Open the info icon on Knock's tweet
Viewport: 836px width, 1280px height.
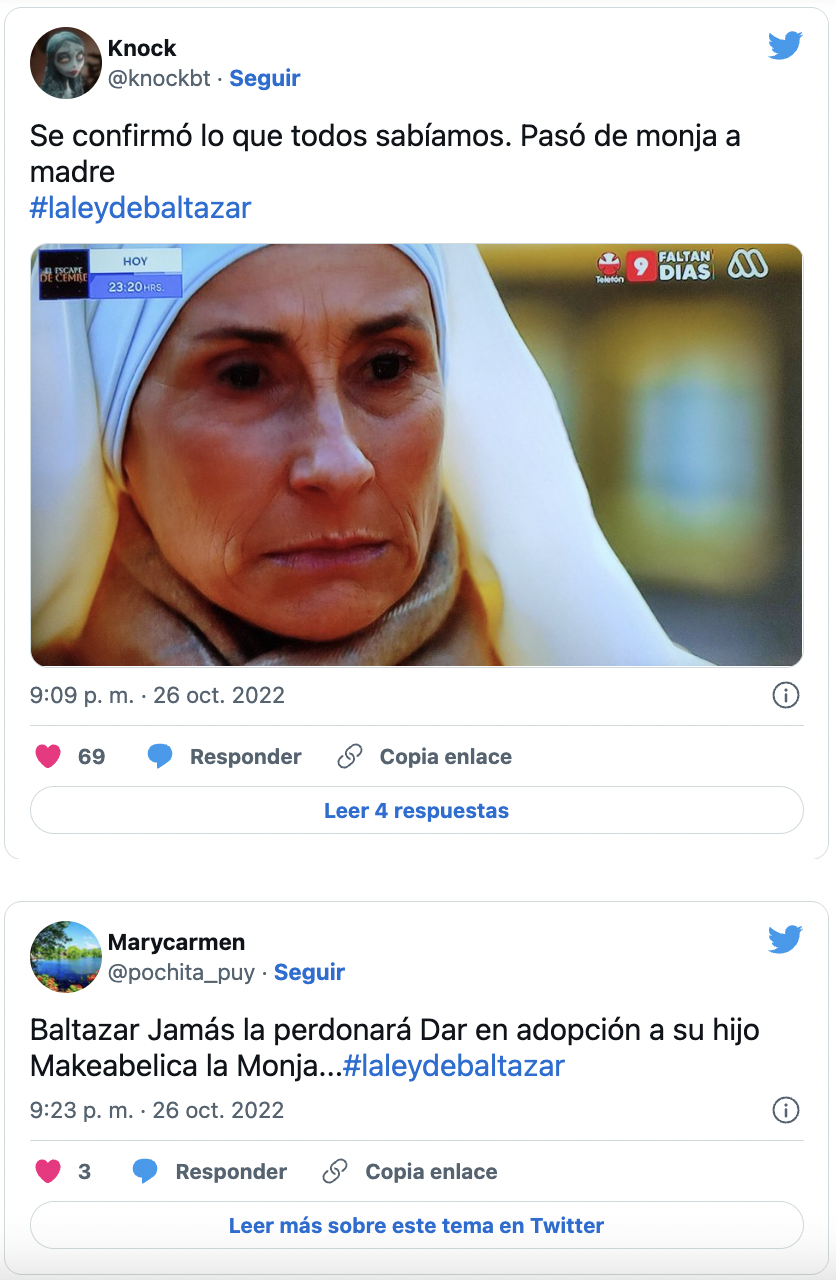(x=786, y=695)
